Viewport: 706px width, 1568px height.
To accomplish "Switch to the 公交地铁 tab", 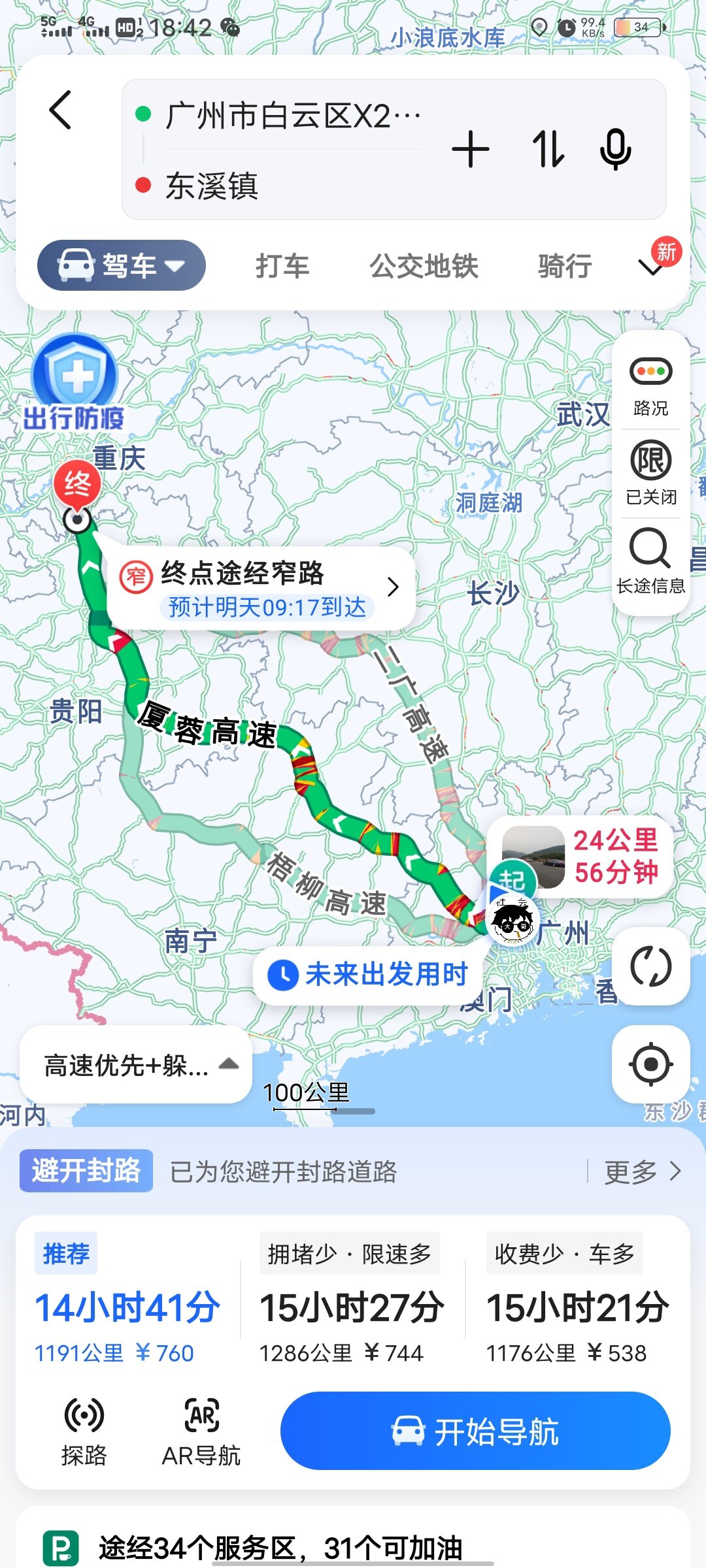I will point(424,267).
